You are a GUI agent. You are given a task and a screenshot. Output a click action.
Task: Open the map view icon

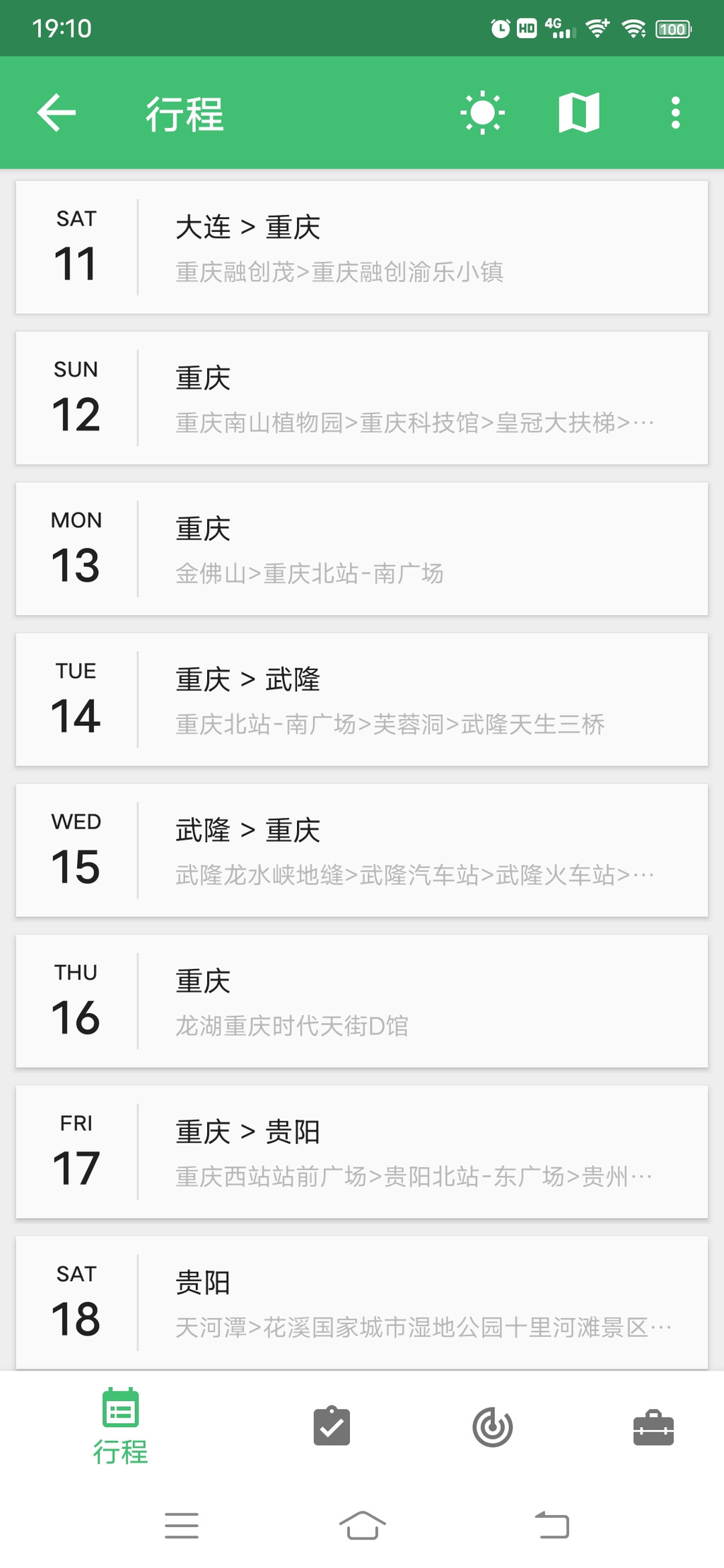click(579, 113)
